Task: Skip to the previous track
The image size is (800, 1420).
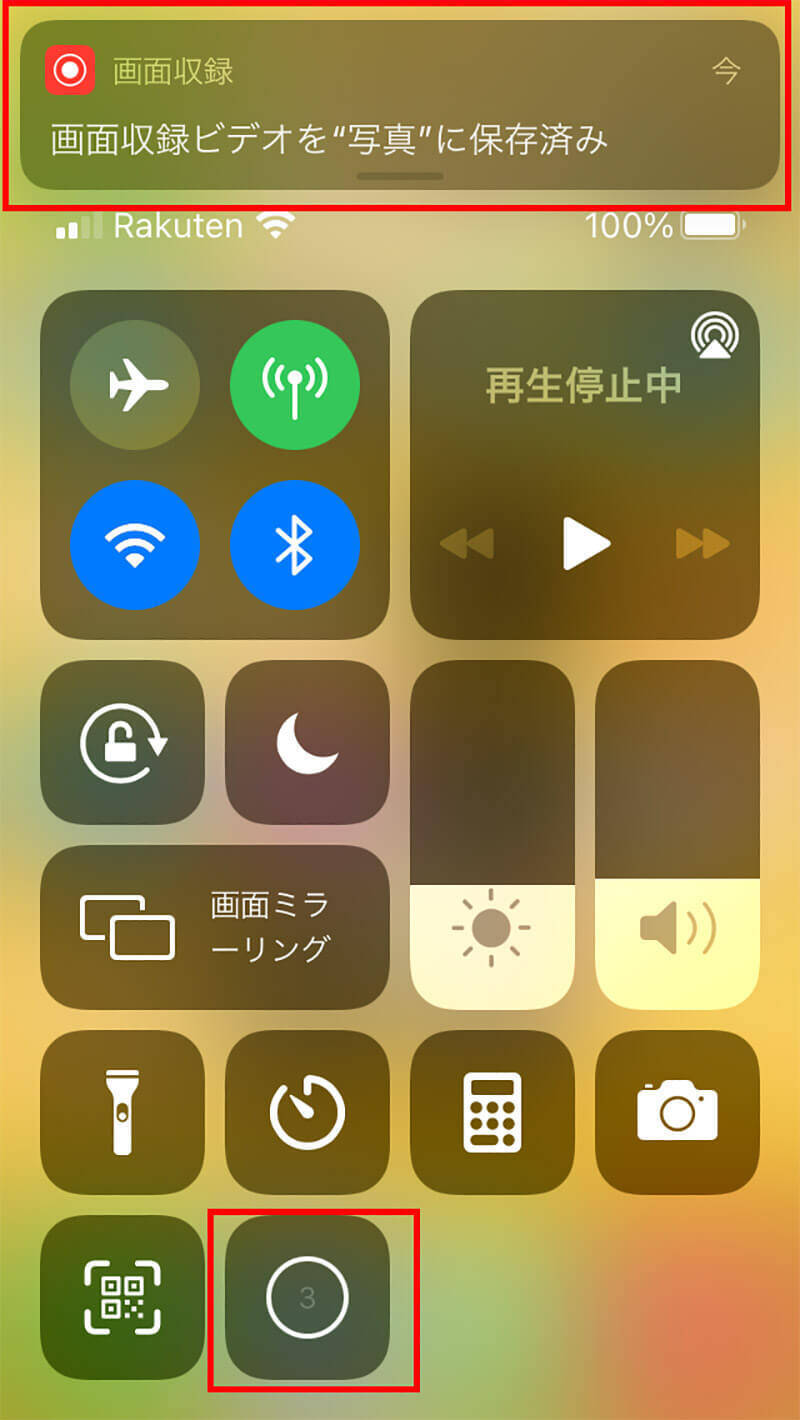Action: (x=468, y=544)
